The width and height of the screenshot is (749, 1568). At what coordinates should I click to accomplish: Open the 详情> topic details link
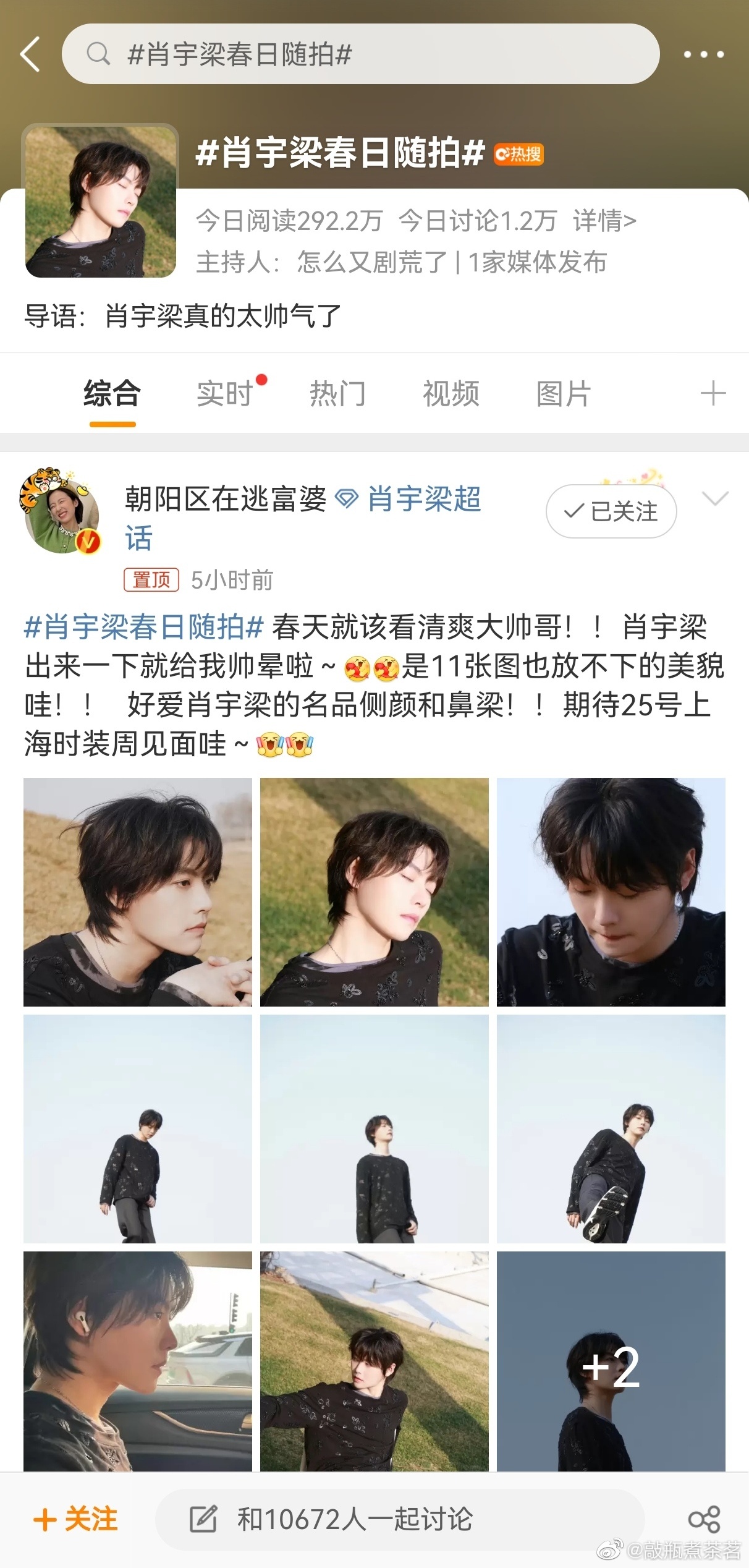604,221
